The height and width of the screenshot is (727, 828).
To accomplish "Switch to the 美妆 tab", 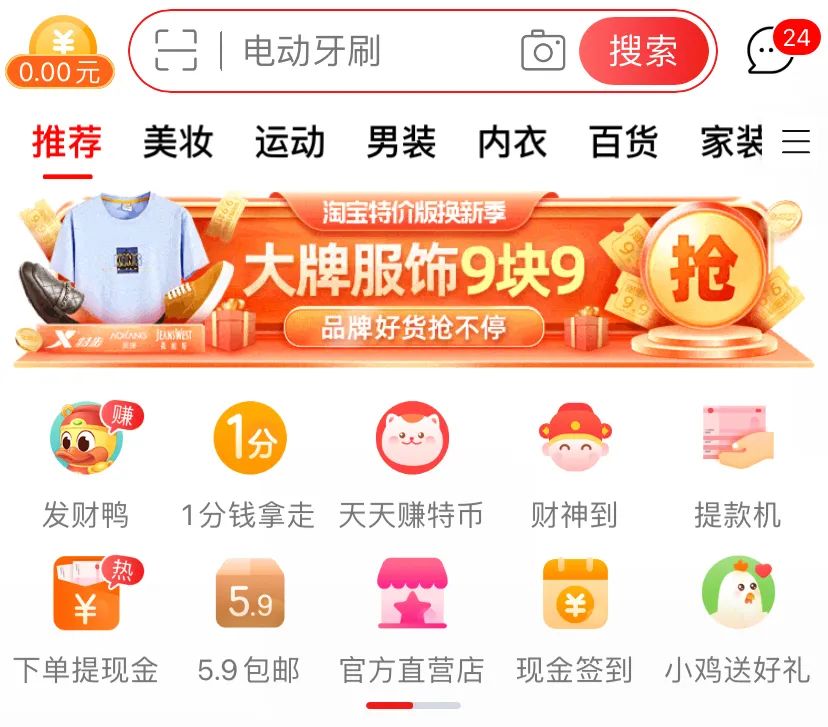I will tap(178, 143).
